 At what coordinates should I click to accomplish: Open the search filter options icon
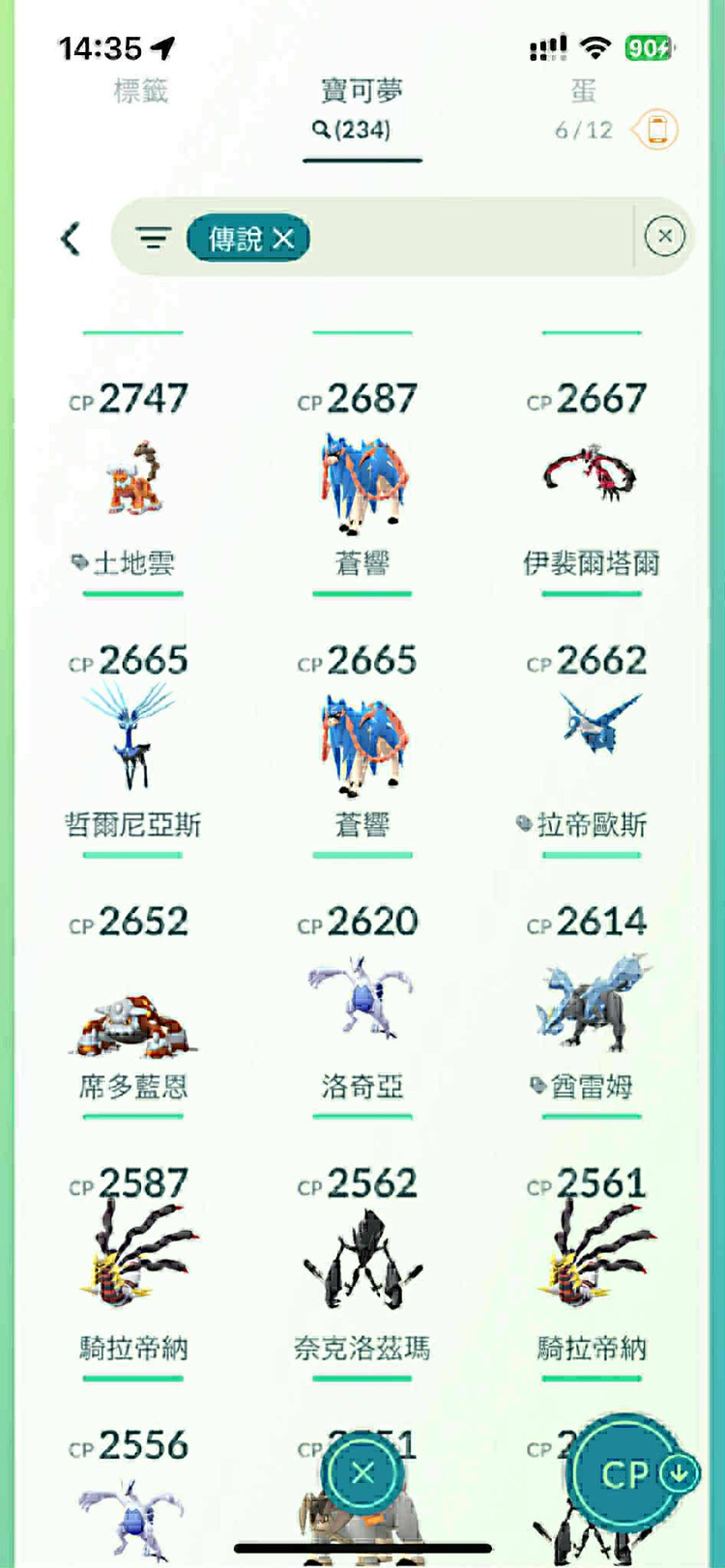(x=154, y=238)
